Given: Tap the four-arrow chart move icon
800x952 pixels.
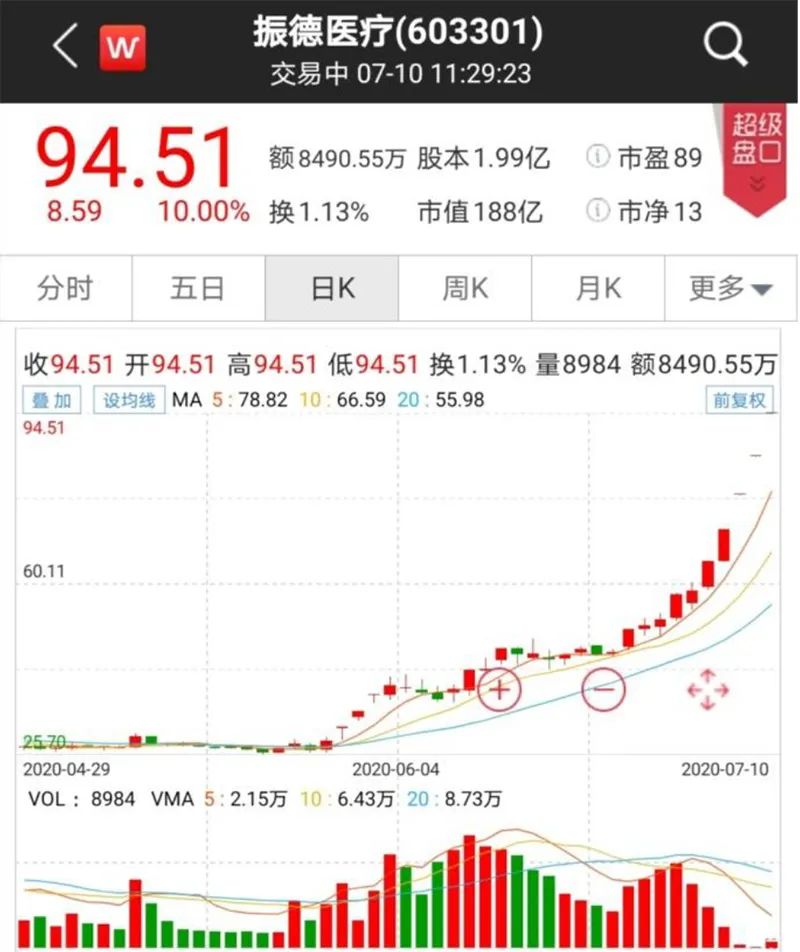Looking at the screenshot, I should coord(708,689).
